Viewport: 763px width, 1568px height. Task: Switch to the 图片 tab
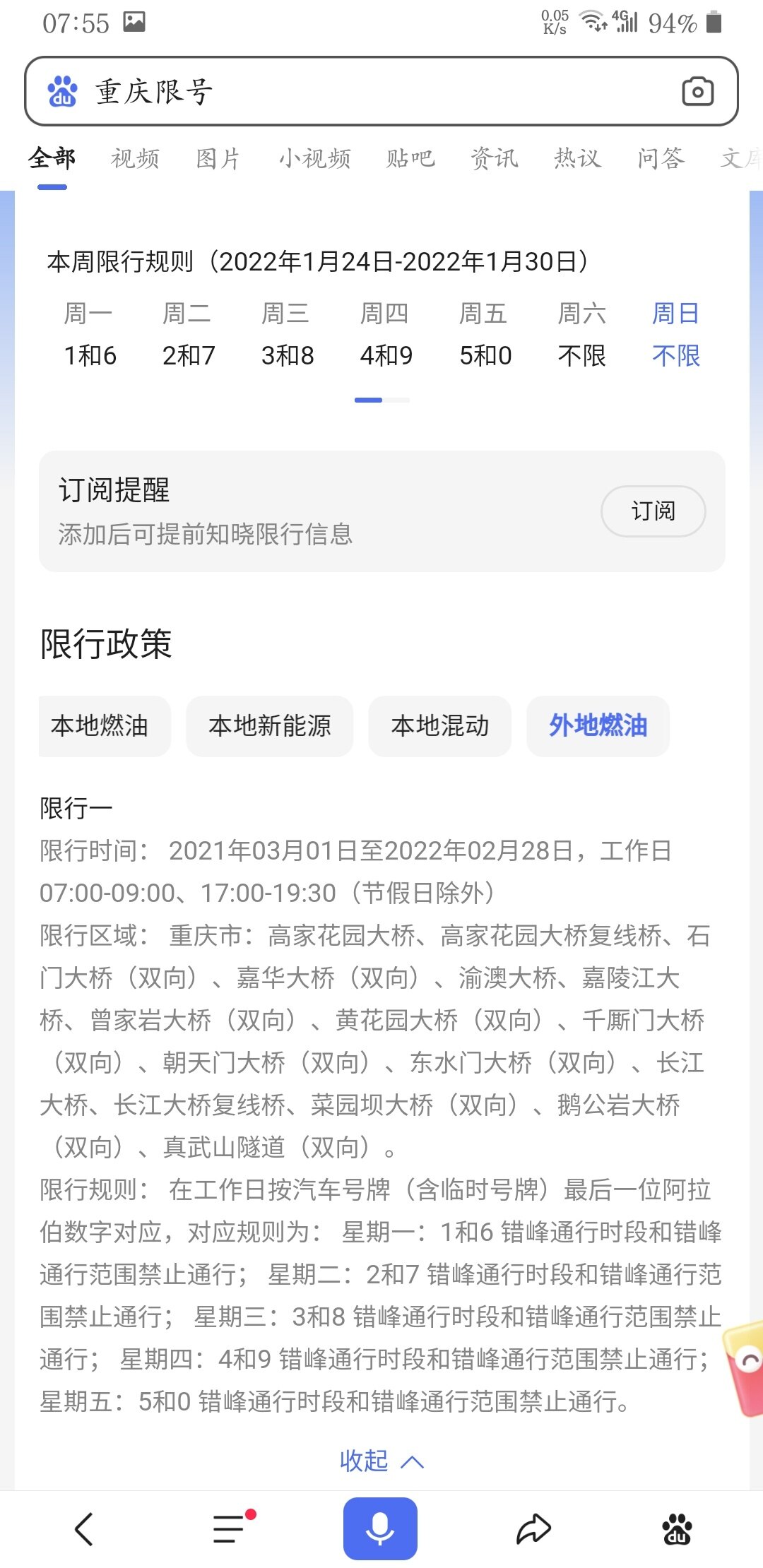[x=218, y=158]
